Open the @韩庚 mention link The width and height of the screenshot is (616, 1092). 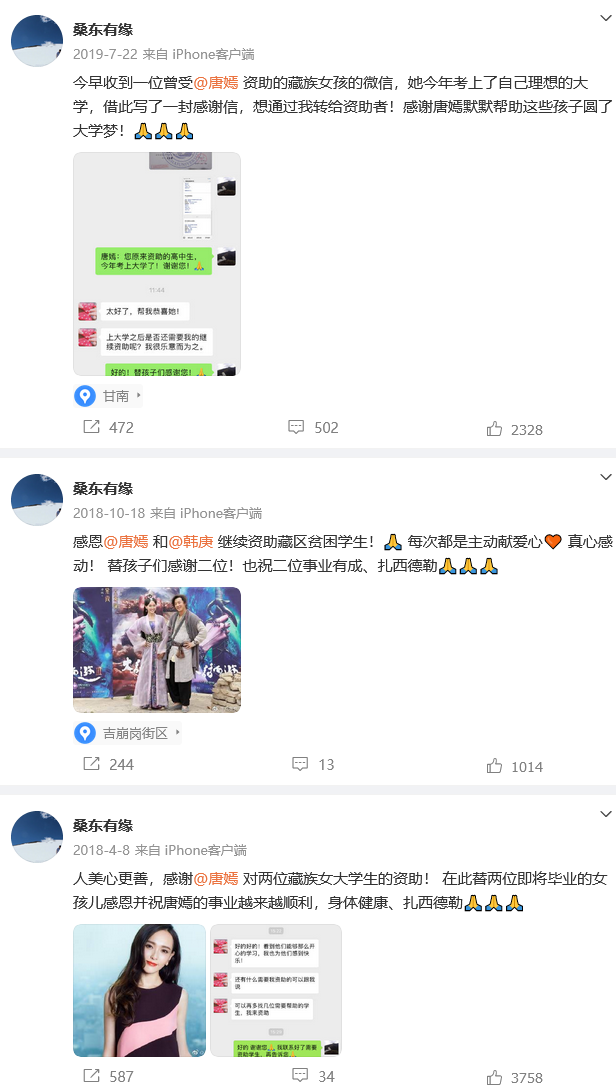(x=190, y=542)
